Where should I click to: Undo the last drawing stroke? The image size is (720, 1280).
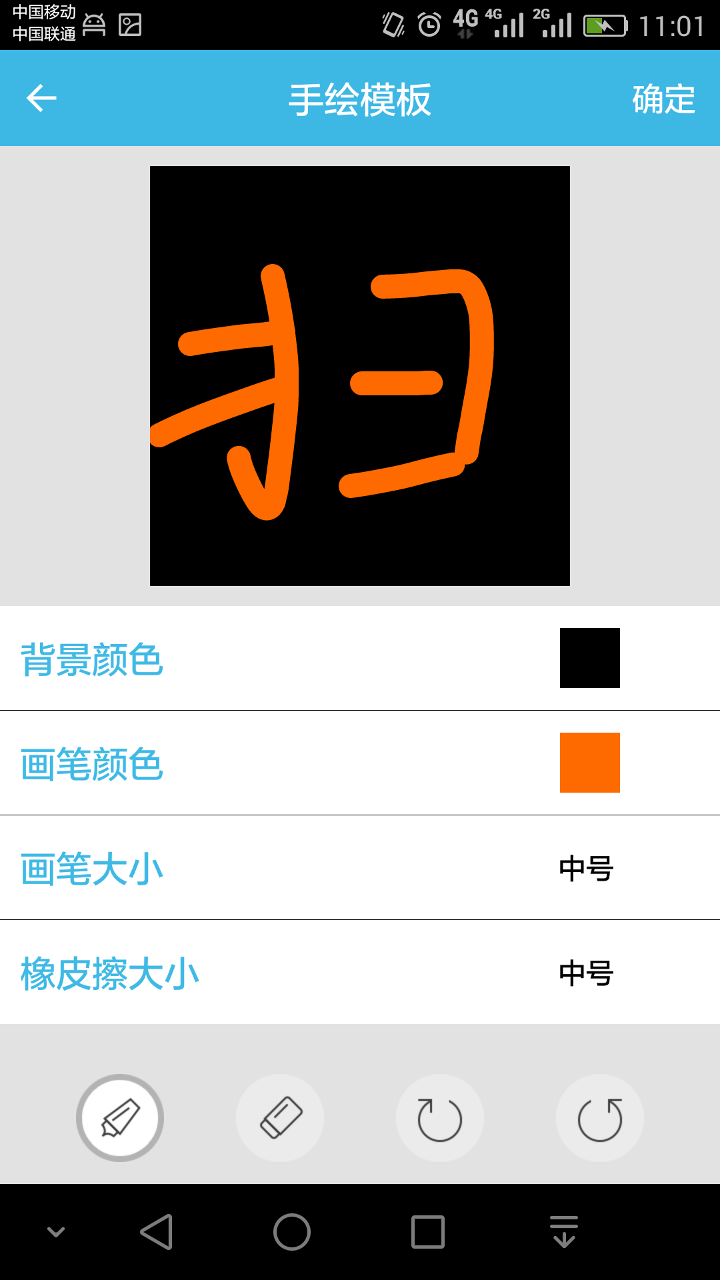pyautogui.click(x=439, y=1118)
